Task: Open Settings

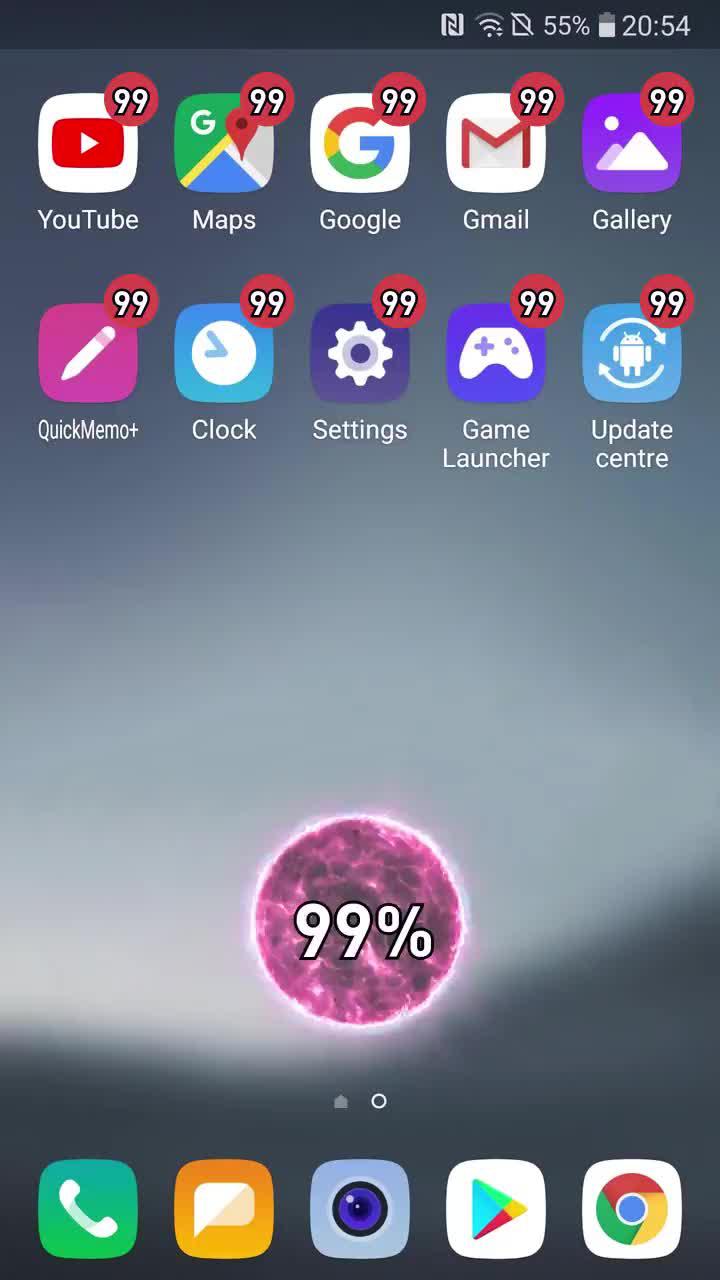Action: coord(360,353)
